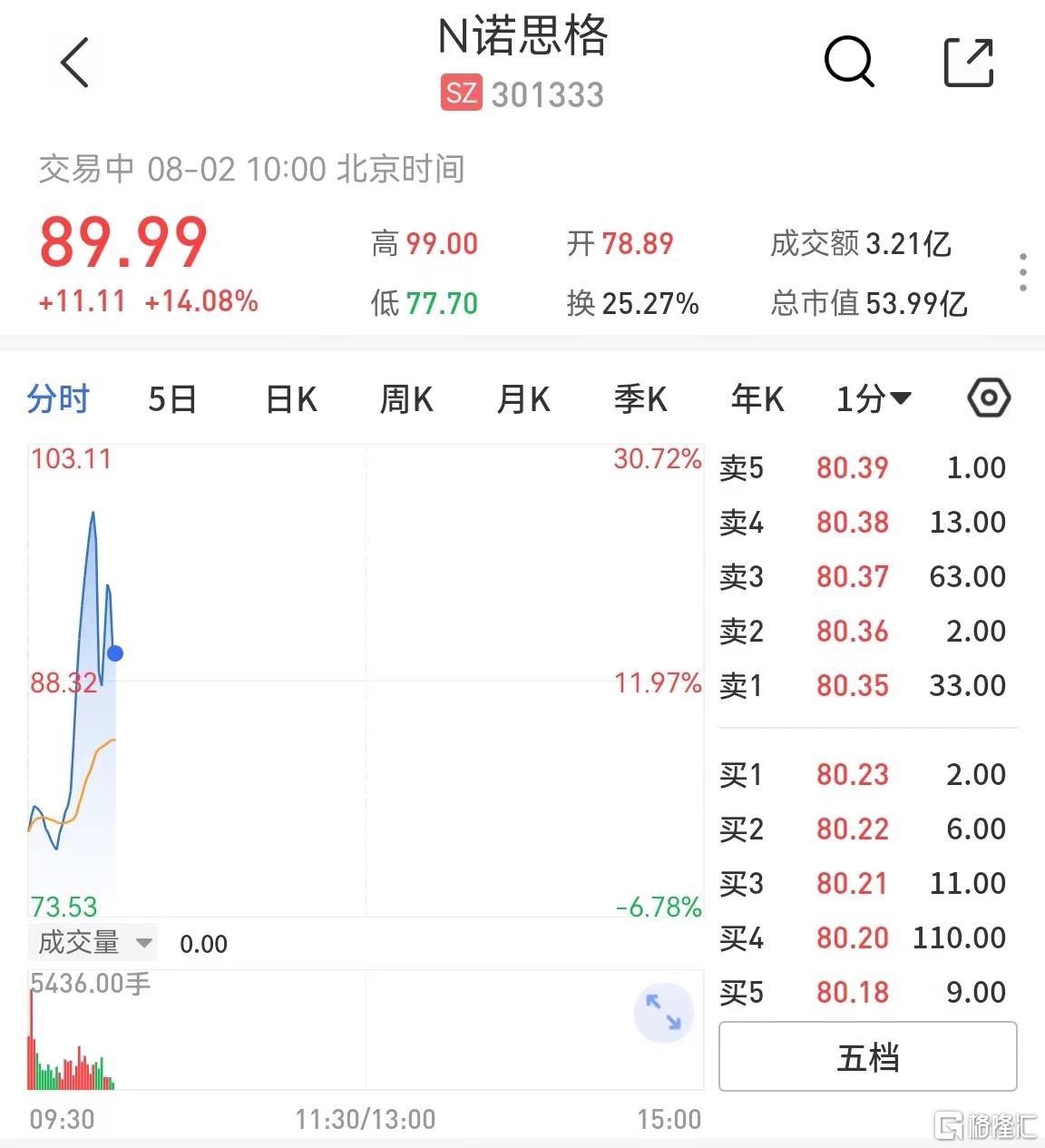
Task: Tap the 五档 order book button
Action: click(867, 1057)
